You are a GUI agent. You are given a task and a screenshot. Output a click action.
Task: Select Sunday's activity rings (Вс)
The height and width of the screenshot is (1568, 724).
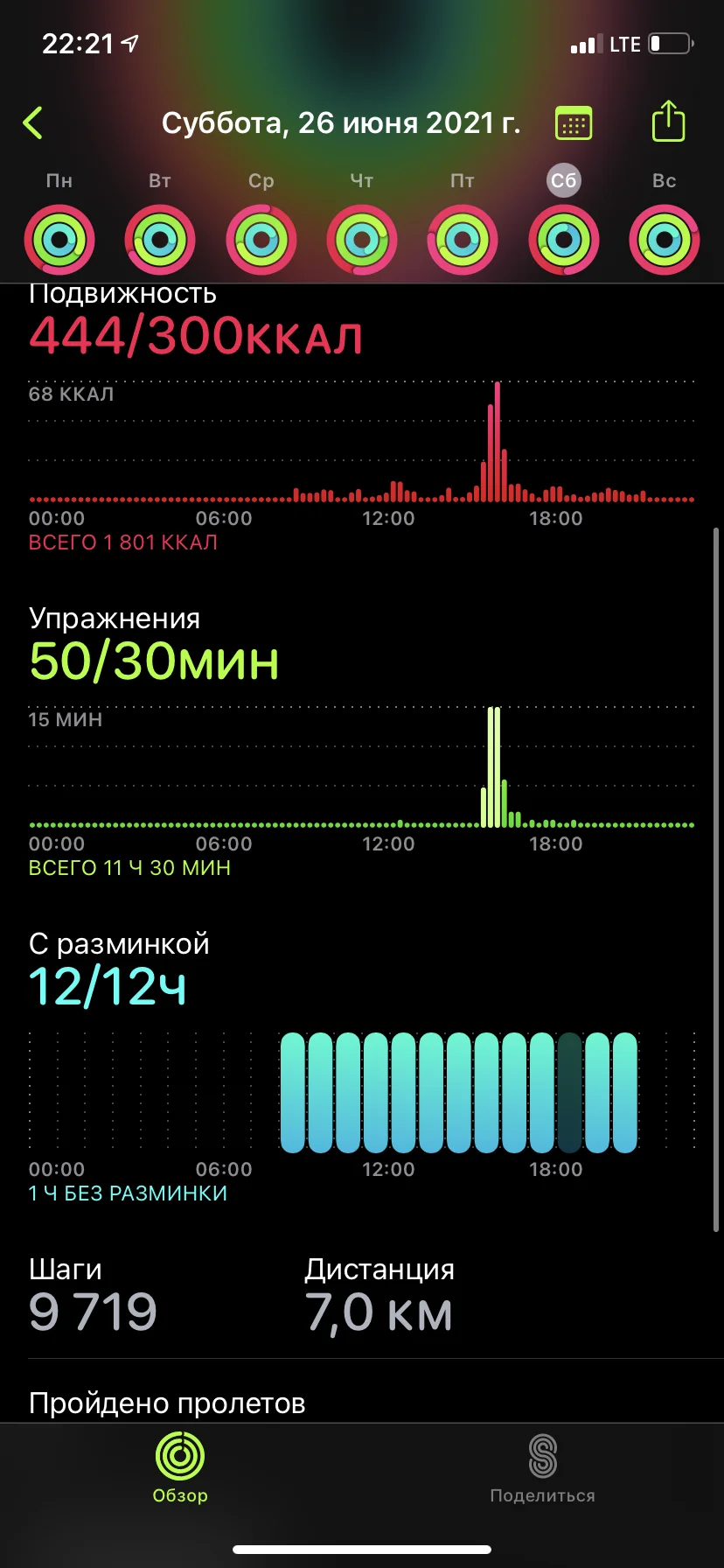665,239
